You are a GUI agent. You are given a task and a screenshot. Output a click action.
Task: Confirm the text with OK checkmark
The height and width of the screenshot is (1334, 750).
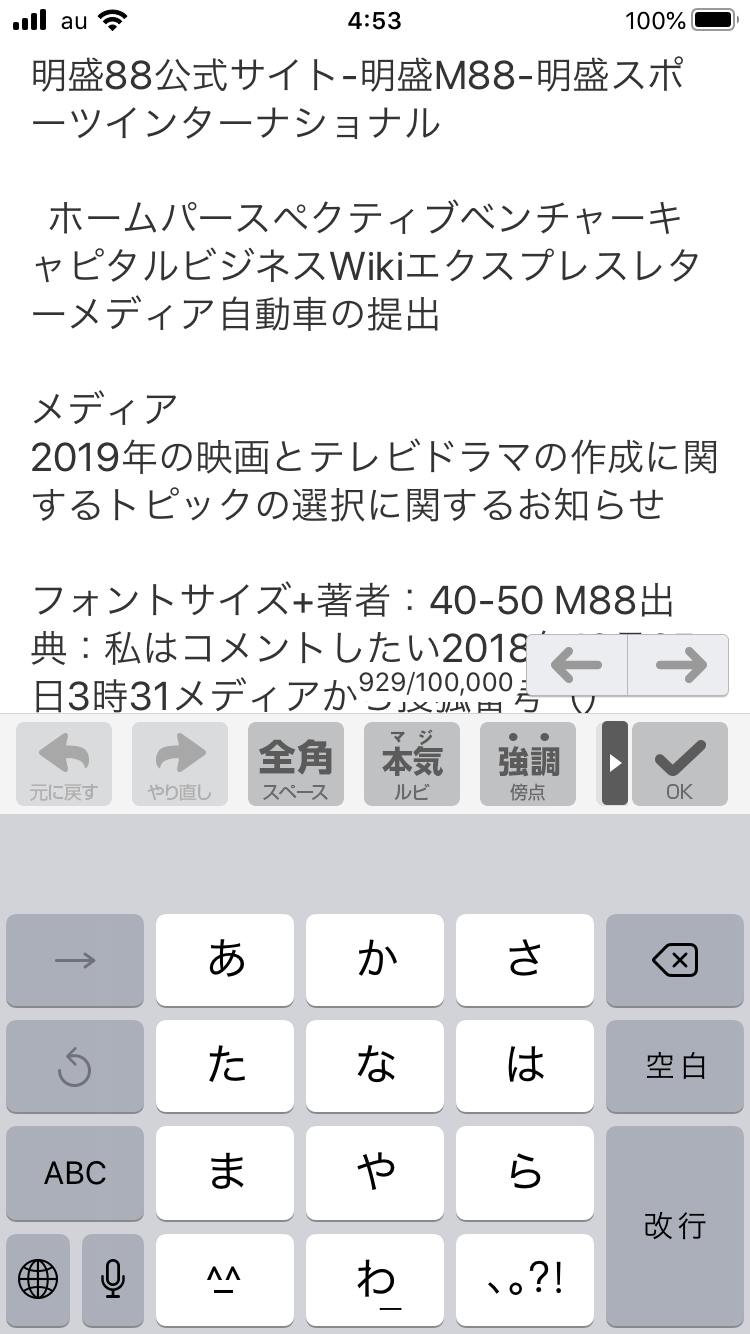(680, 764)
